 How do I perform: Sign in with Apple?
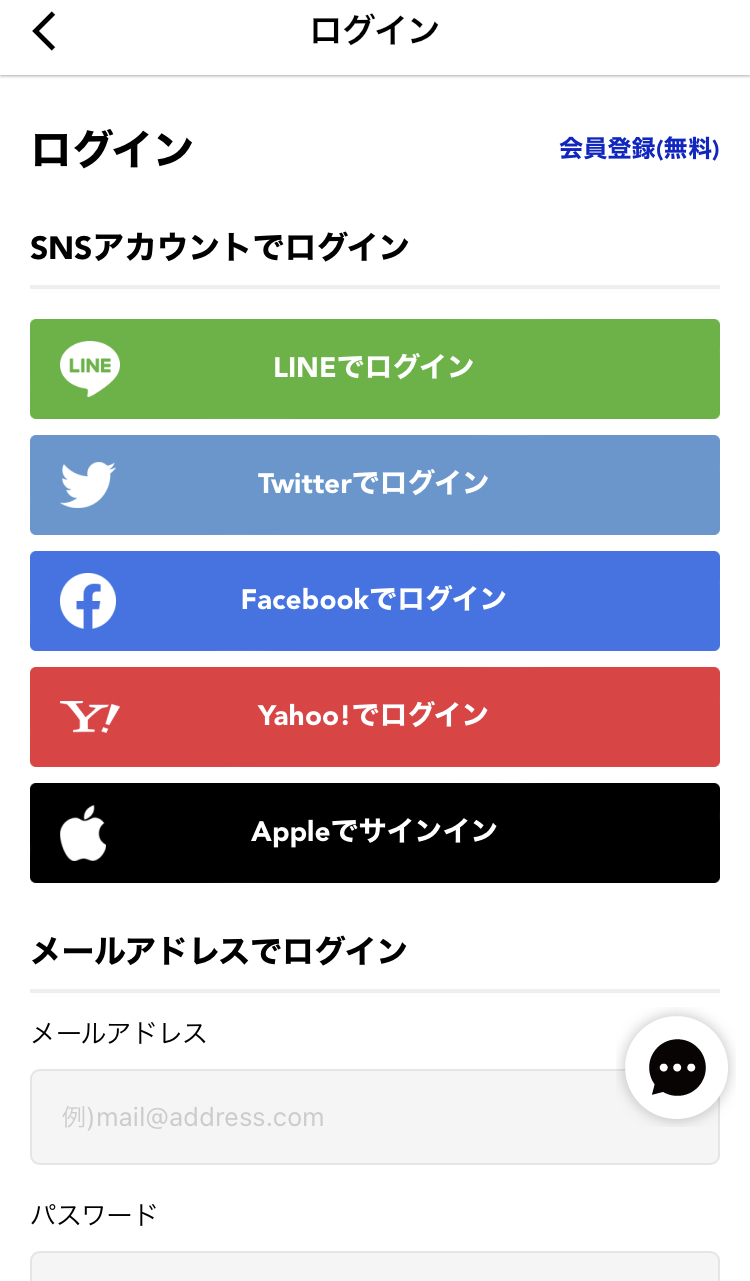(375, 833)
